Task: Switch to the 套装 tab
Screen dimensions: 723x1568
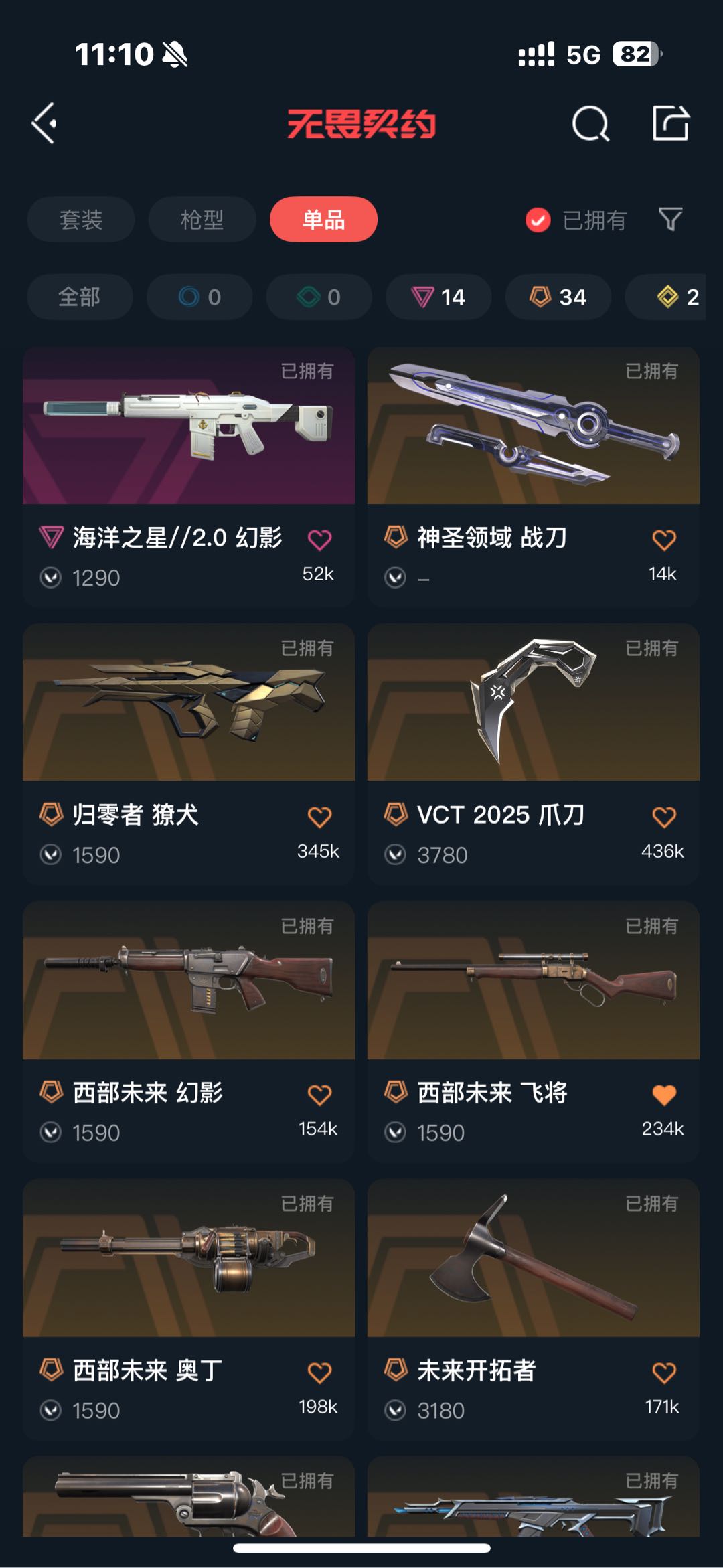Action: coord(81,220)
